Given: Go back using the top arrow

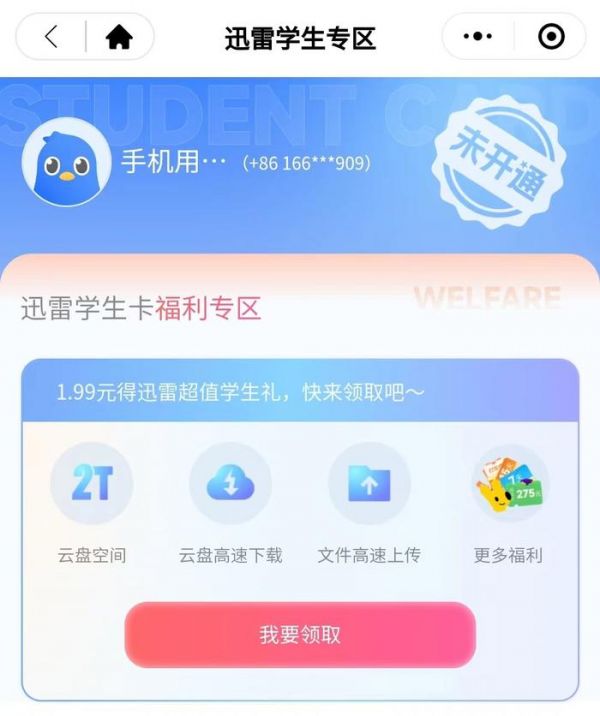Looking at the screenshot, I should coord(52,38).
